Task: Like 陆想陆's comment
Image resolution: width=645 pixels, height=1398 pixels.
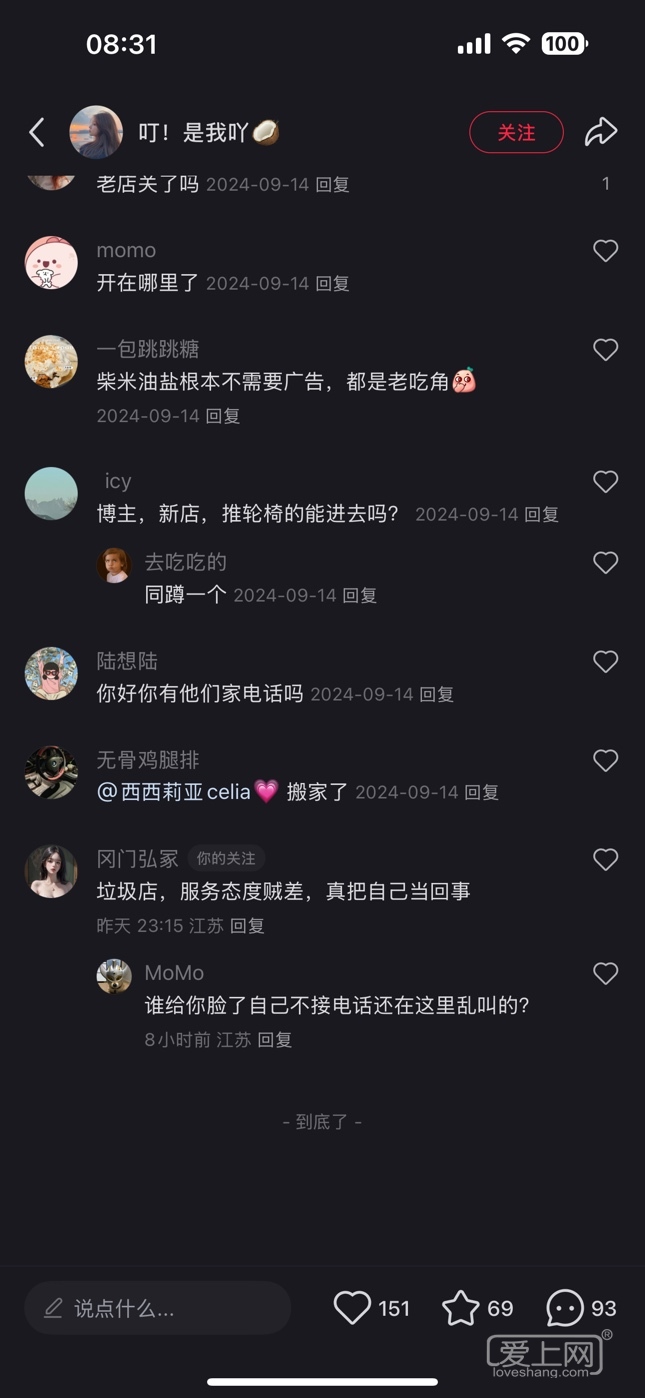Action: (x=605, y=662)
